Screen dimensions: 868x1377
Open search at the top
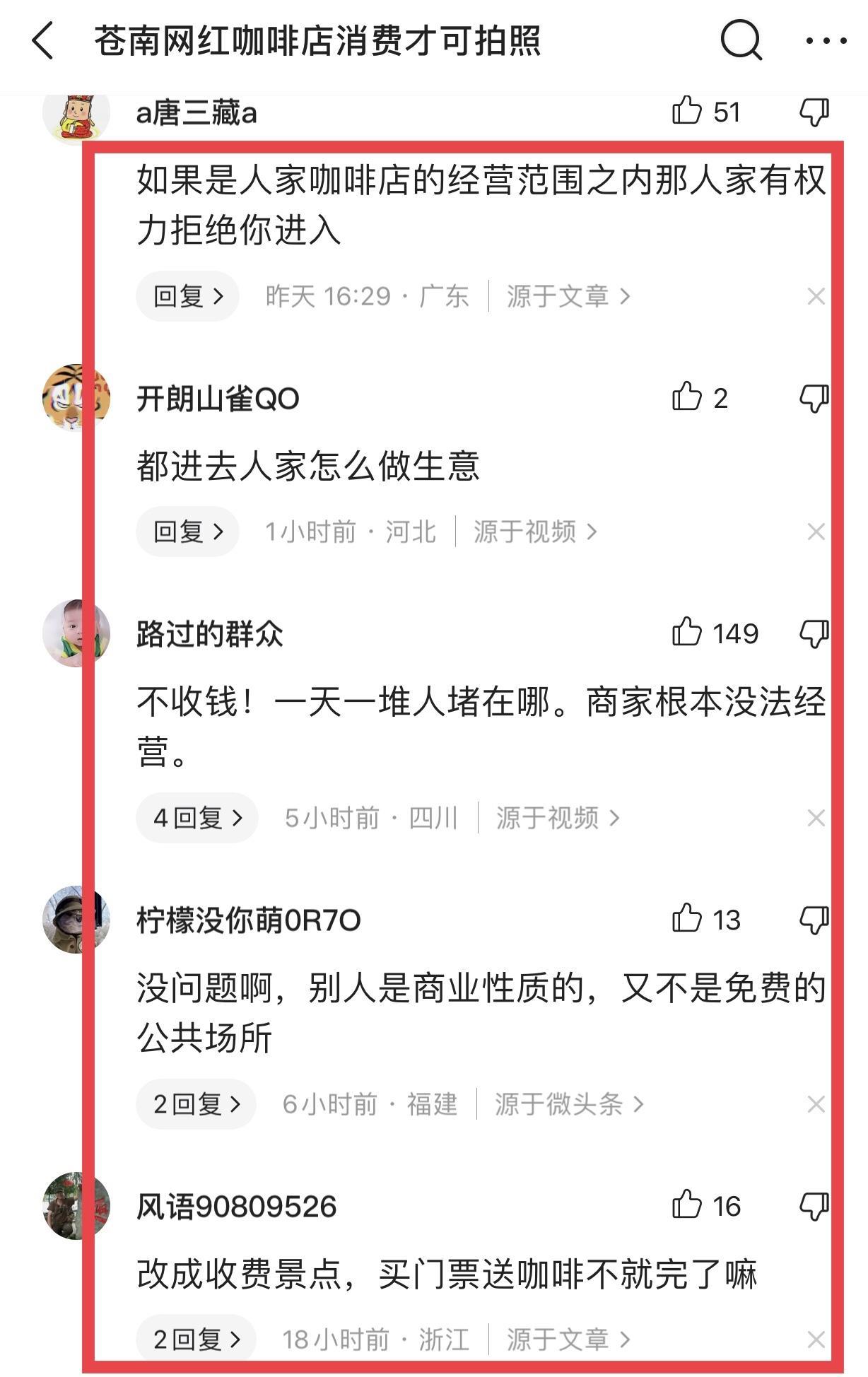tap(741, 40)
